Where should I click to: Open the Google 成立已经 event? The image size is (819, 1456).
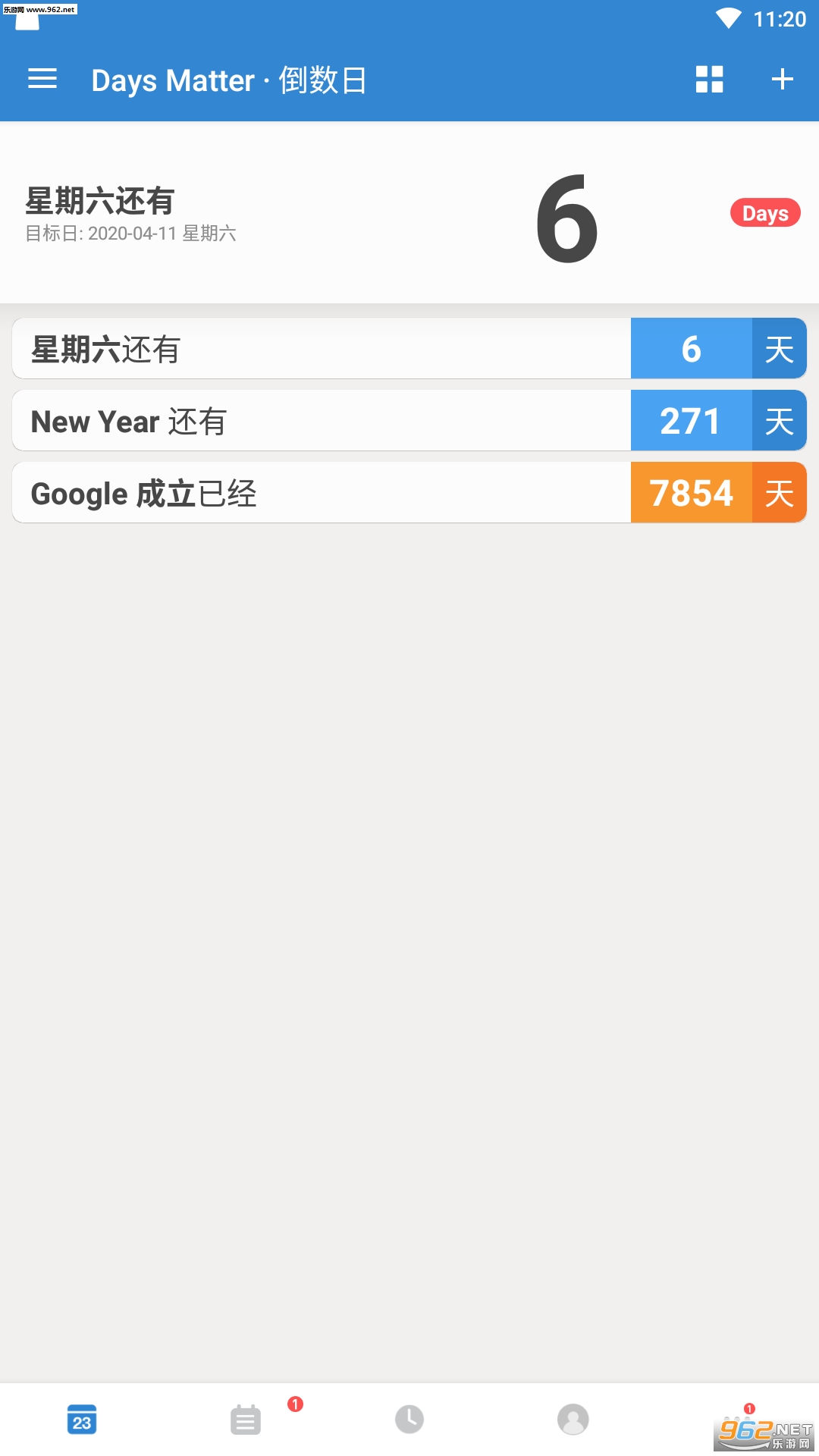409,493
